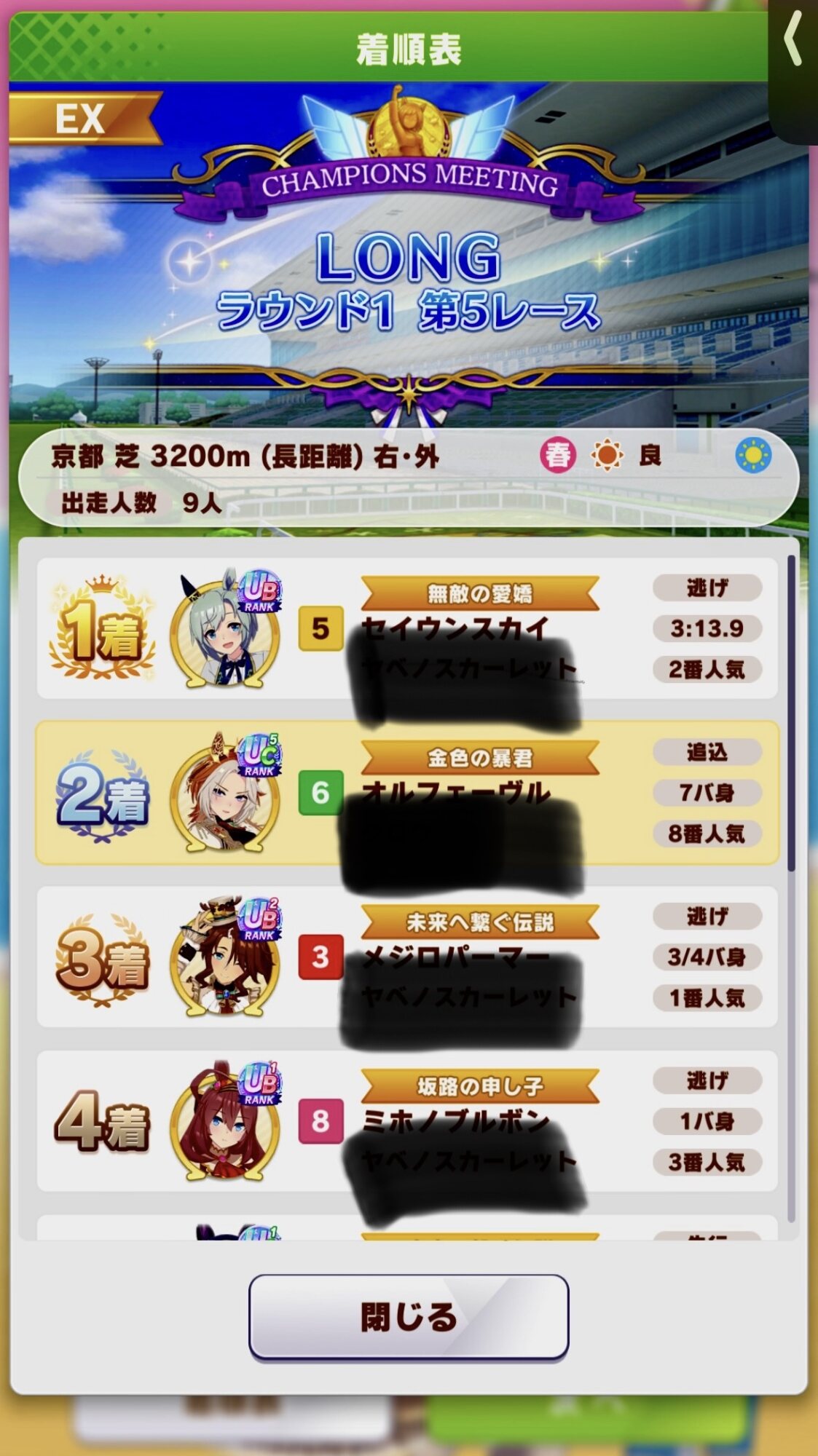The width and height of the screenshot is (818, 1456).
Task: Open 4th place ミホノブルボン result row
Action: (406, 1120)
